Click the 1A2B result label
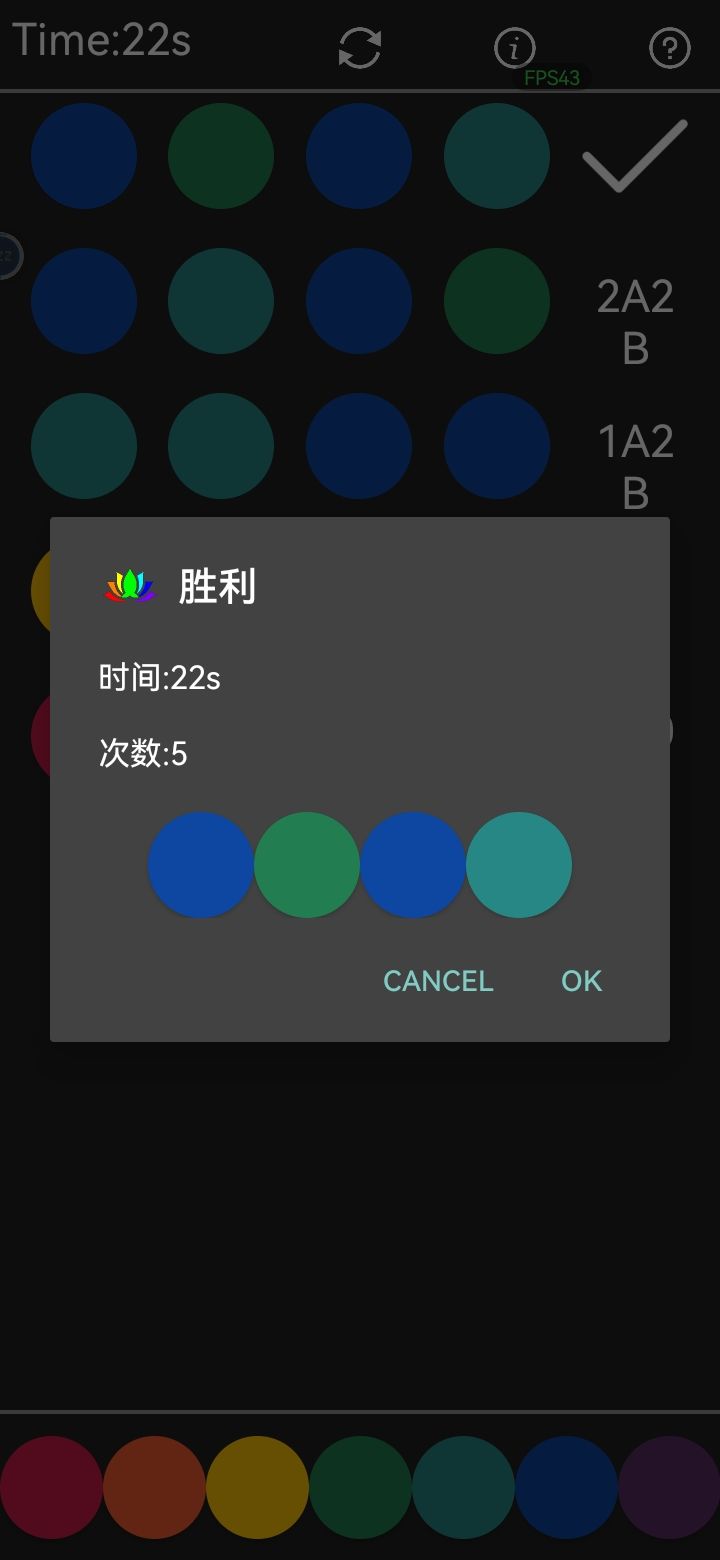 coord(634,465)
